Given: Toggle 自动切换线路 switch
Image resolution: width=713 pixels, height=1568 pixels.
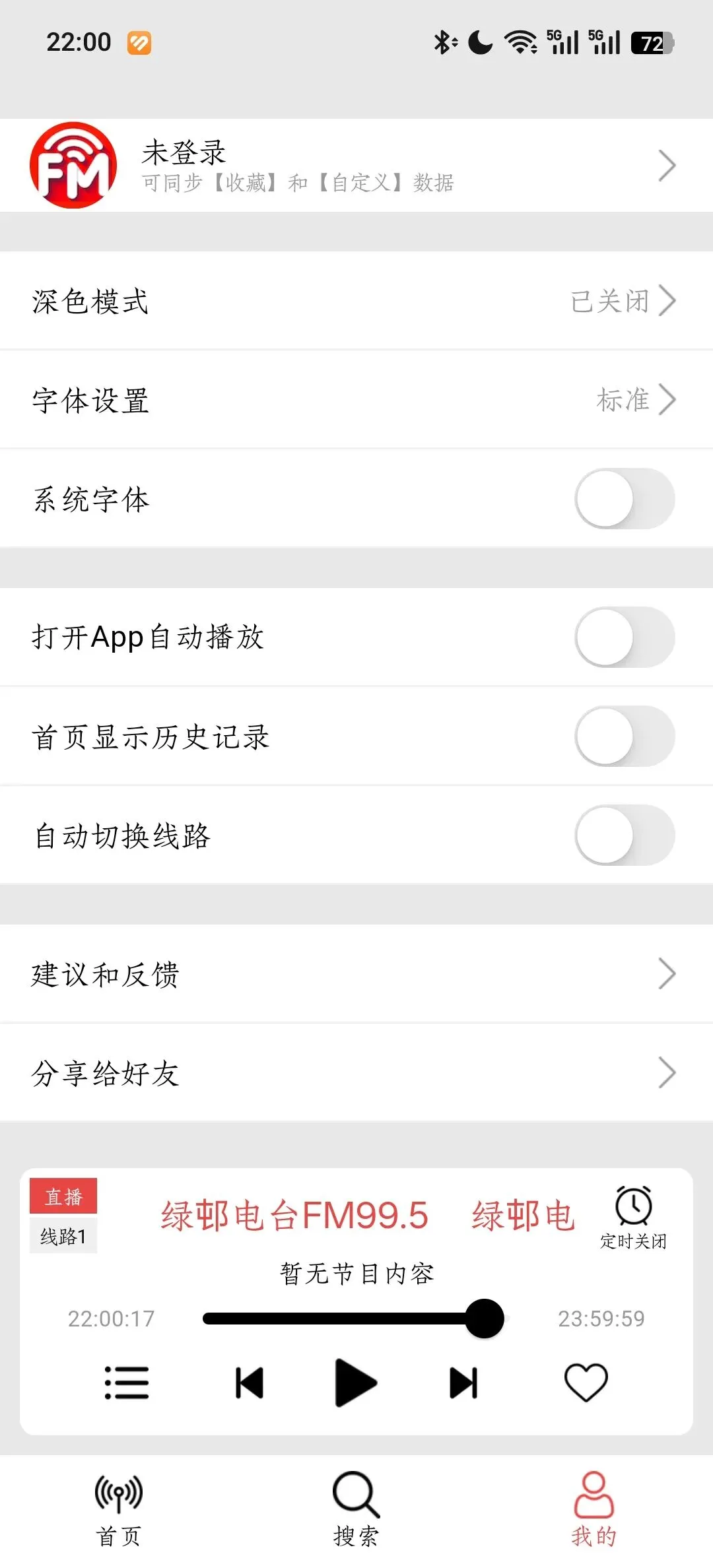Looking at the screenshot, I should (625, 835).
